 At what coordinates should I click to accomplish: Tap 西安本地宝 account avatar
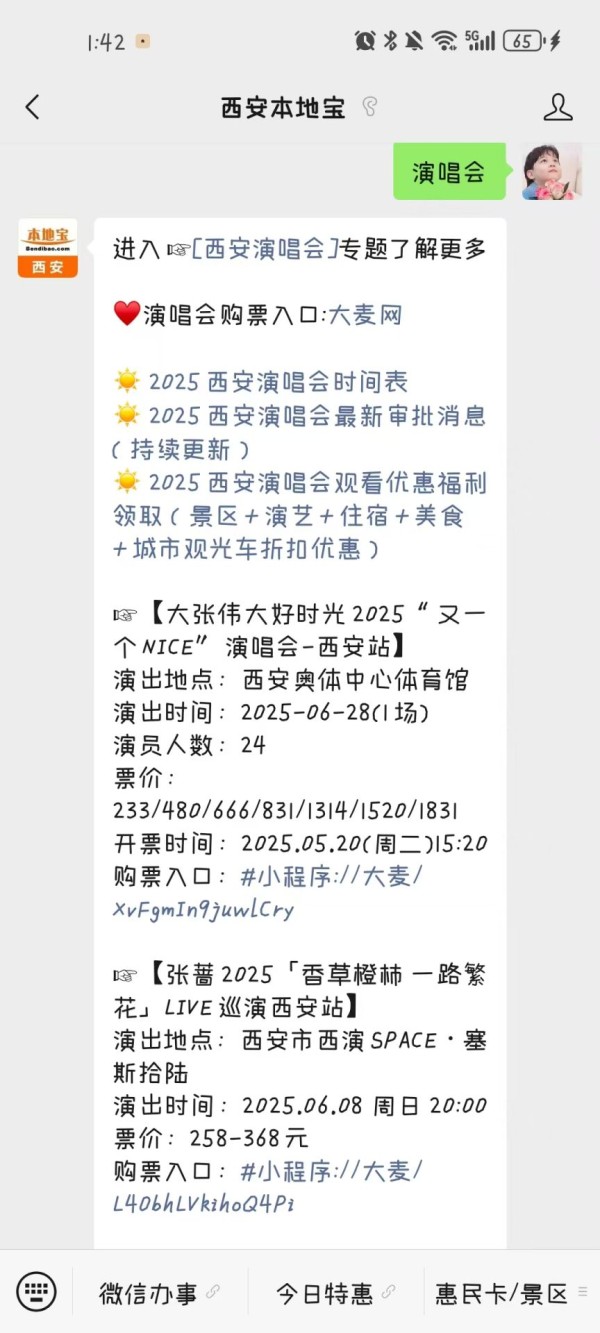point(48,248)
